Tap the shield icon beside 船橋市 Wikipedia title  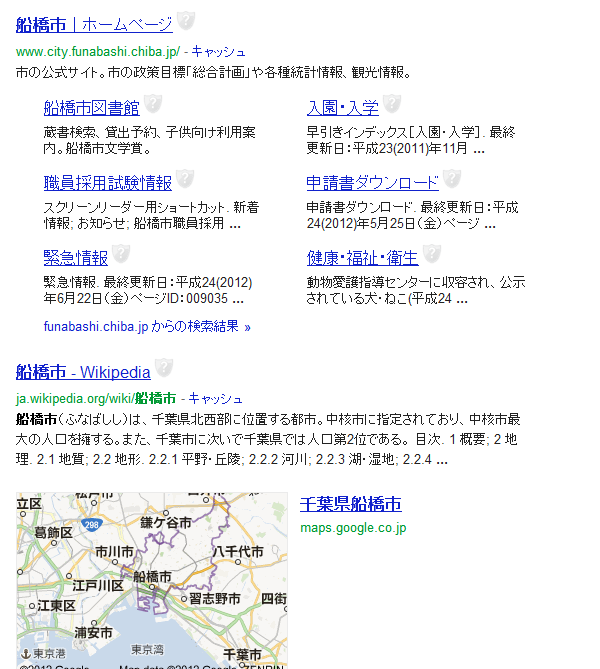(x=165, y=370)
